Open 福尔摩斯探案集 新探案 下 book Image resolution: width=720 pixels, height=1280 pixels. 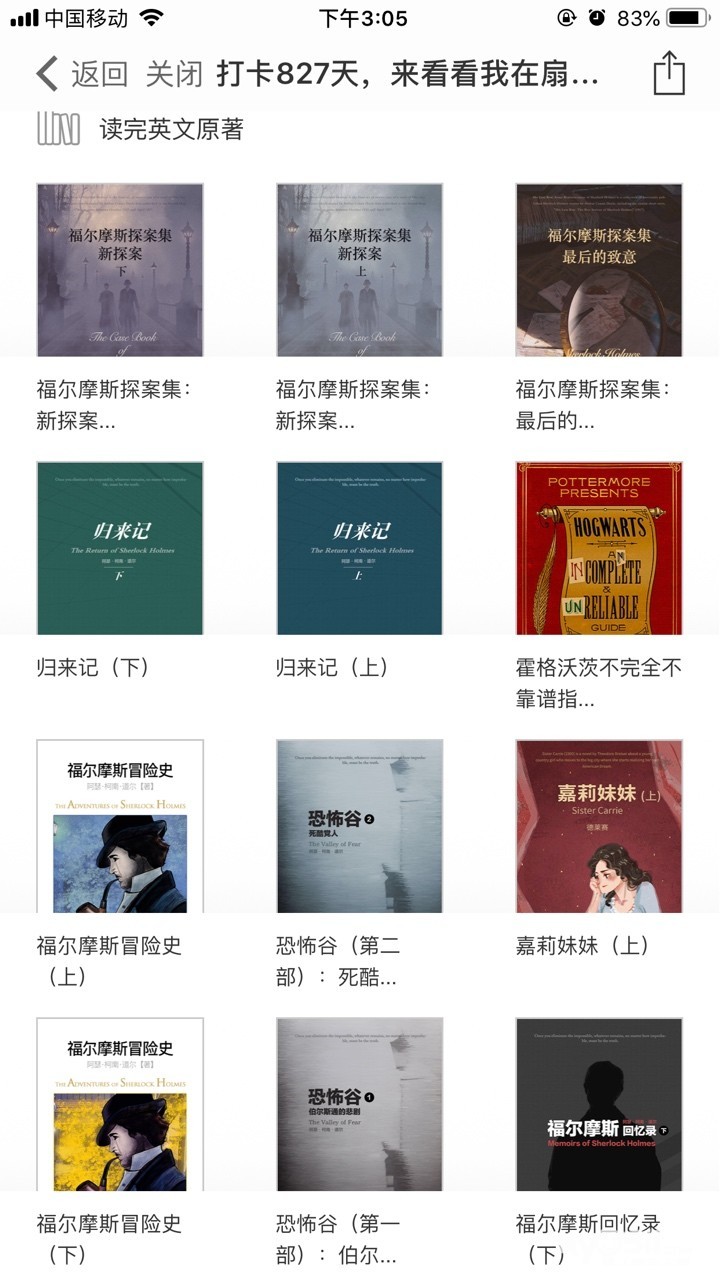[120, 270]
